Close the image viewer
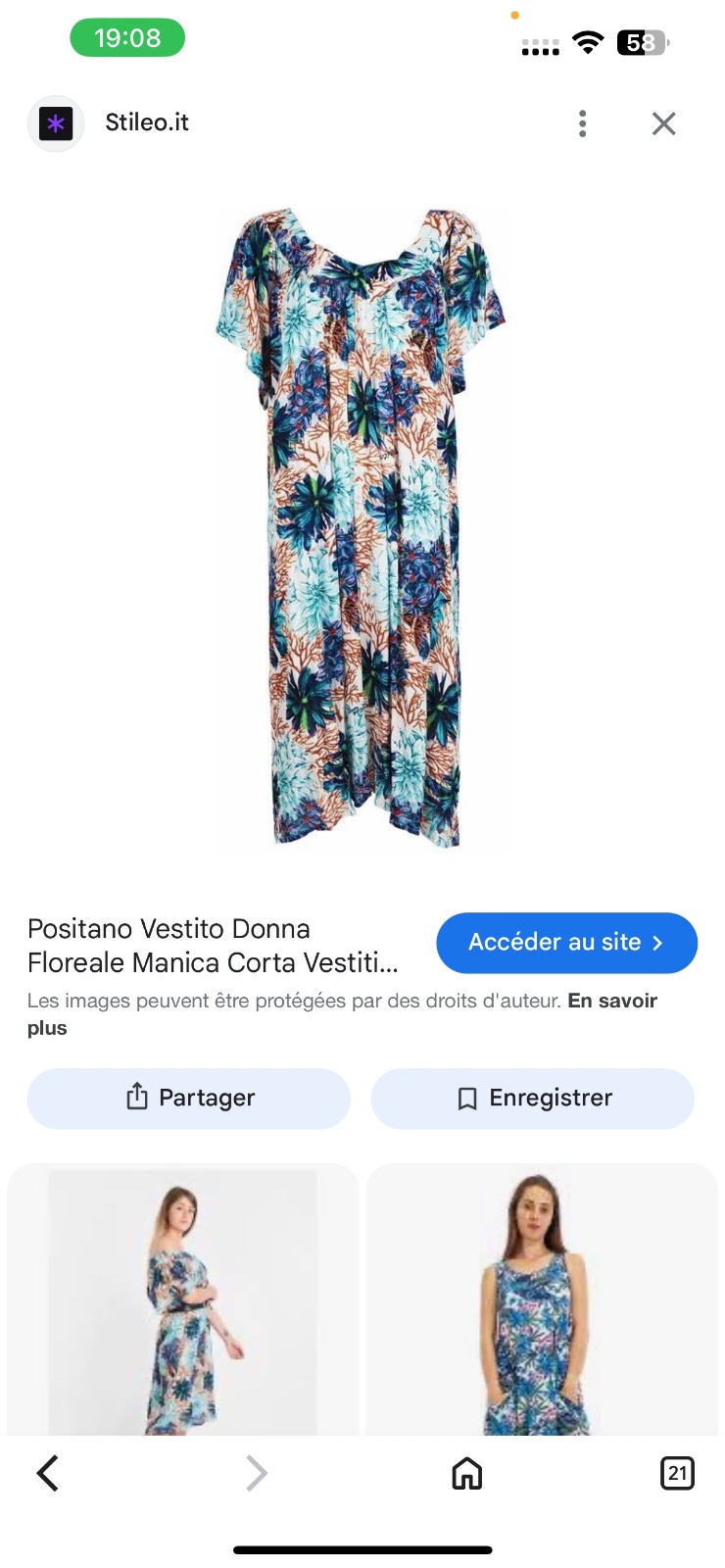The width and height of the screenshot is (725, 1568). (664, 123)
